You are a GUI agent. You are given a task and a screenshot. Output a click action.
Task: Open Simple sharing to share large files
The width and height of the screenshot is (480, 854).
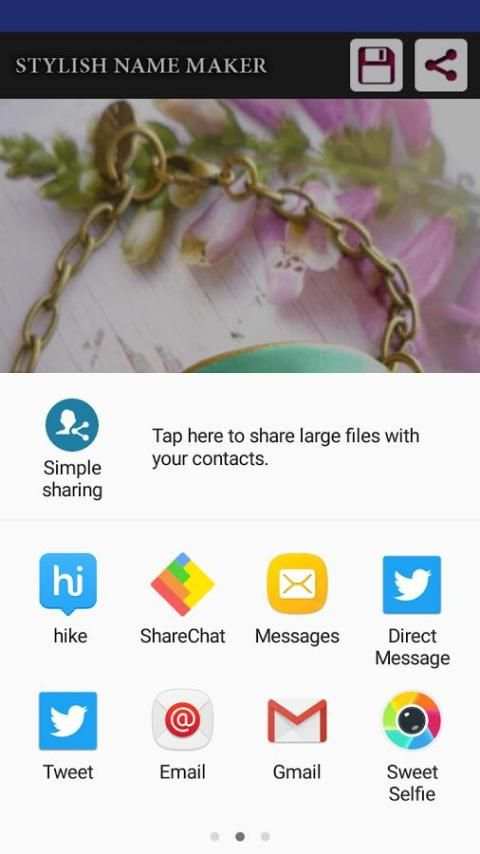[x=72, y=448]
